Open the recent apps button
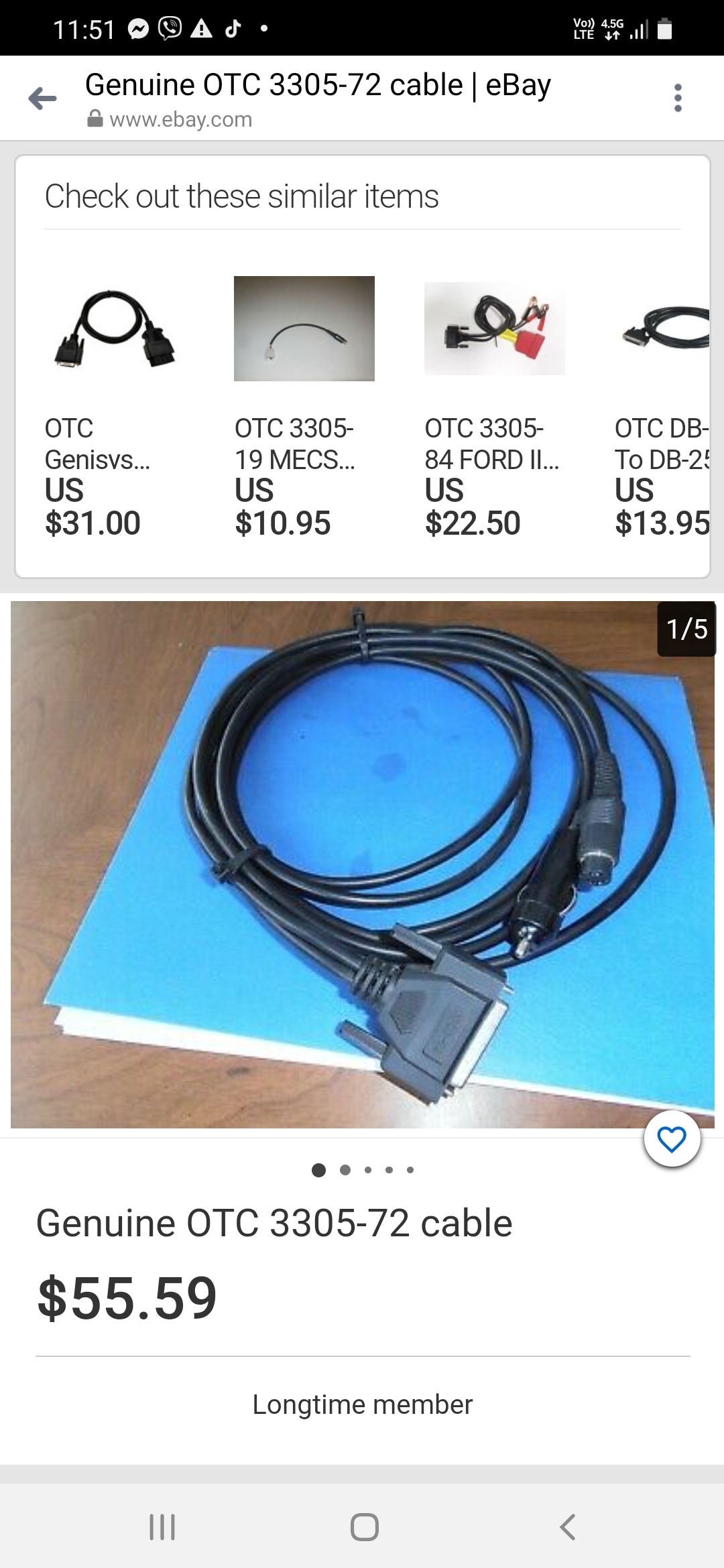This screenshot has height=1568, width=724. point(162,1527)
